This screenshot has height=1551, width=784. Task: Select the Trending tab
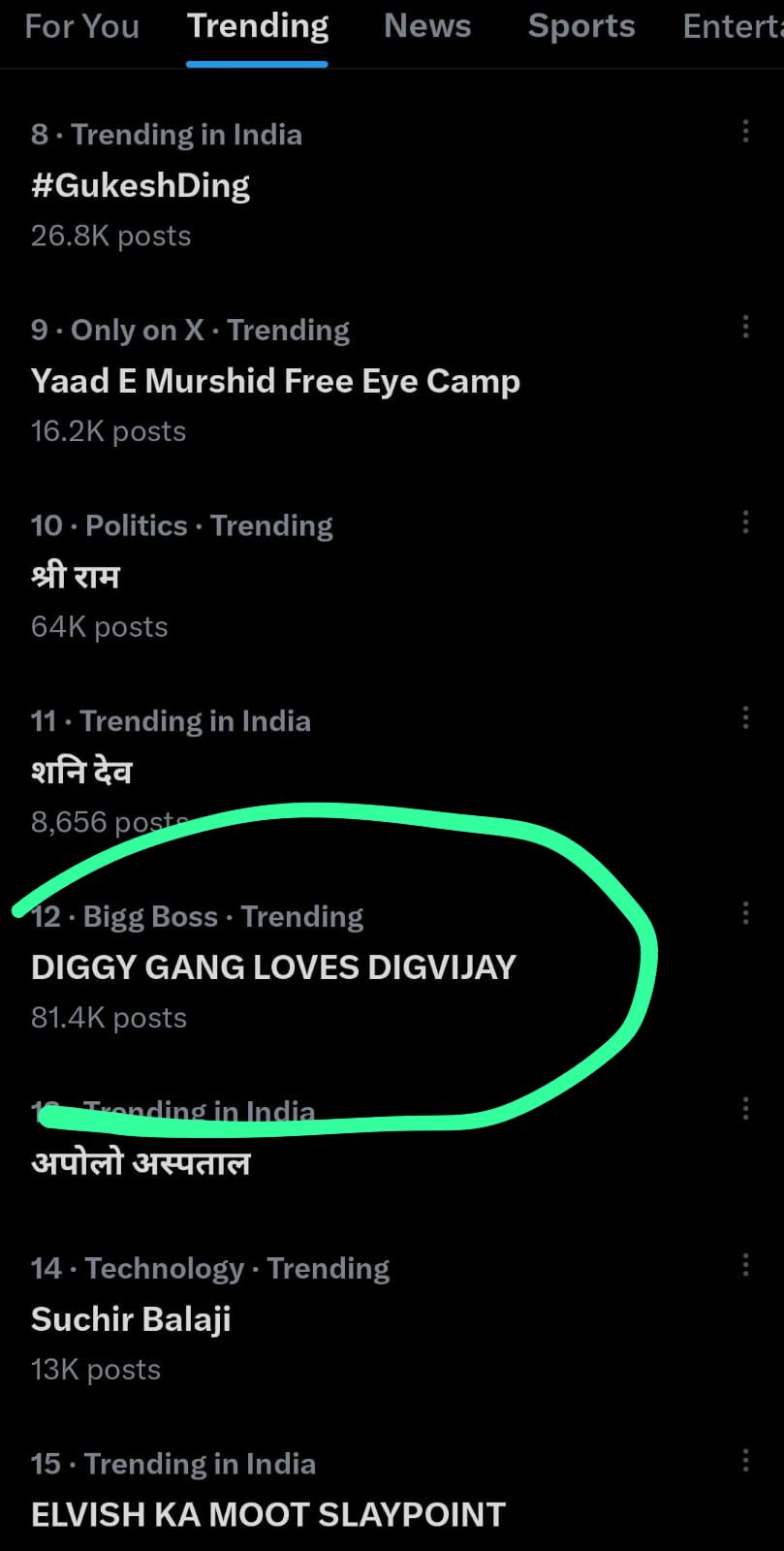tap(258, 27)
